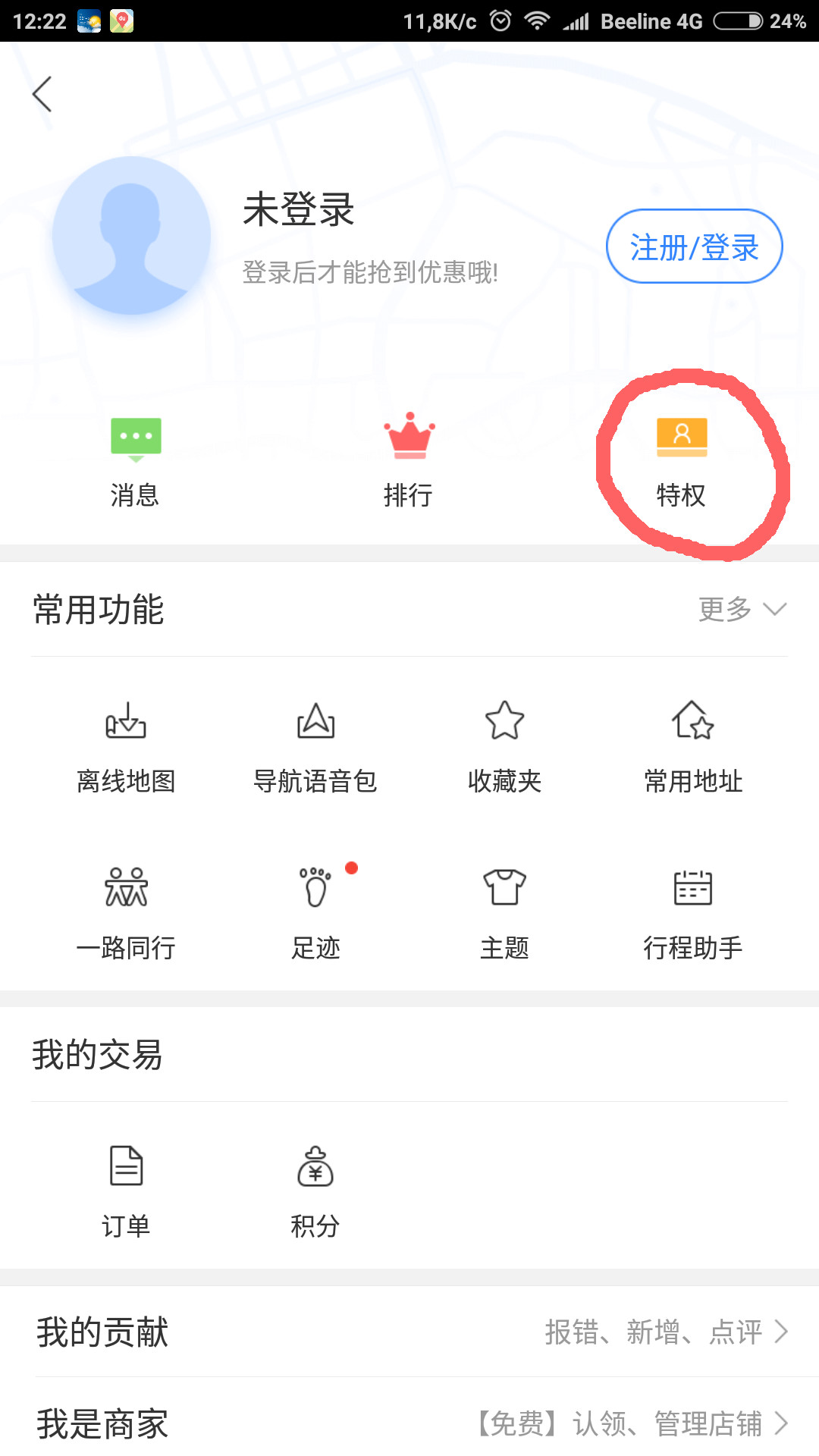Open 常用地址 frequent addresses
The width and height of the screenshot is (819, 1456).
[693, 745]
